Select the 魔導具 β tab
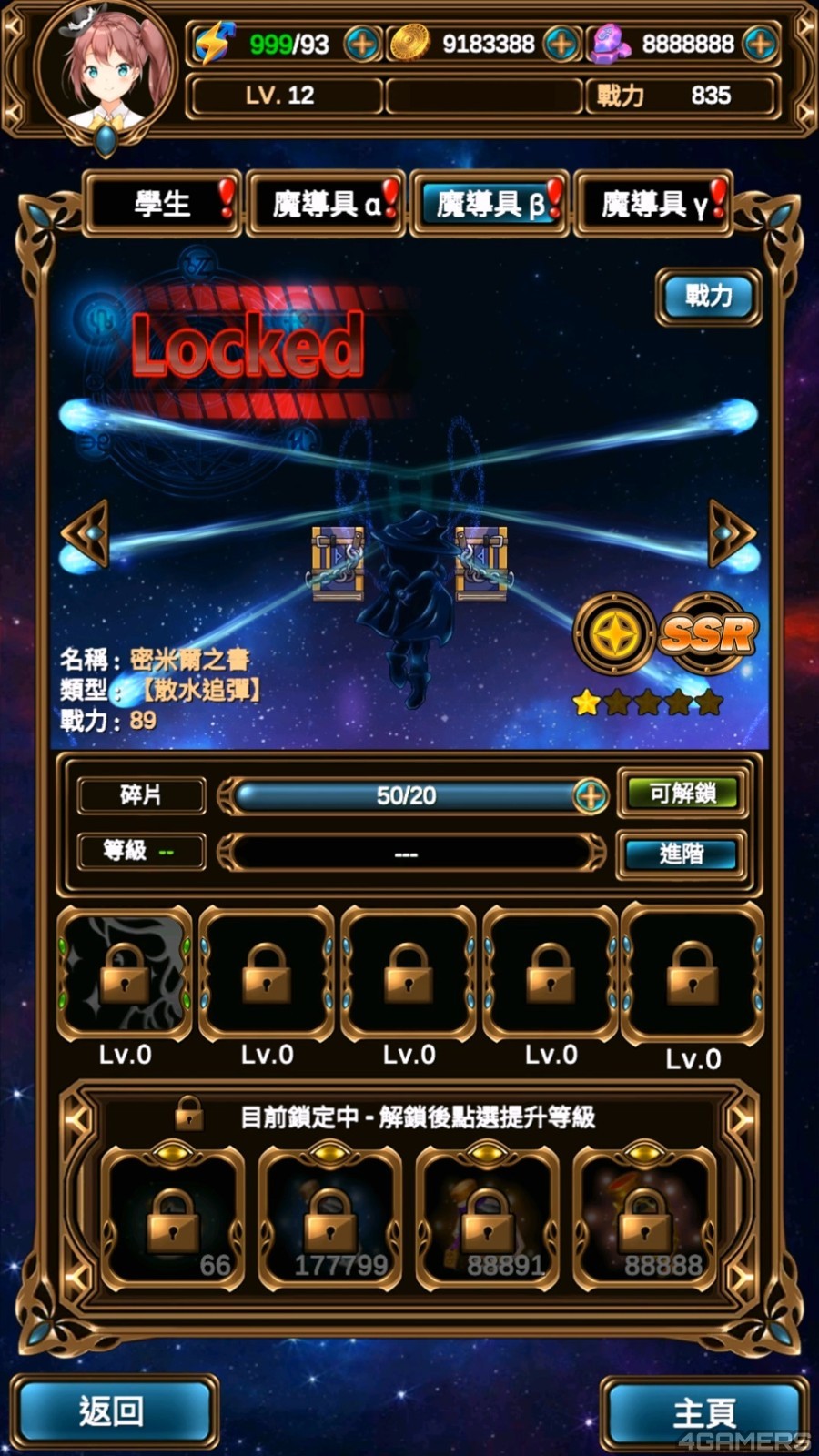 tap(490, 204)
